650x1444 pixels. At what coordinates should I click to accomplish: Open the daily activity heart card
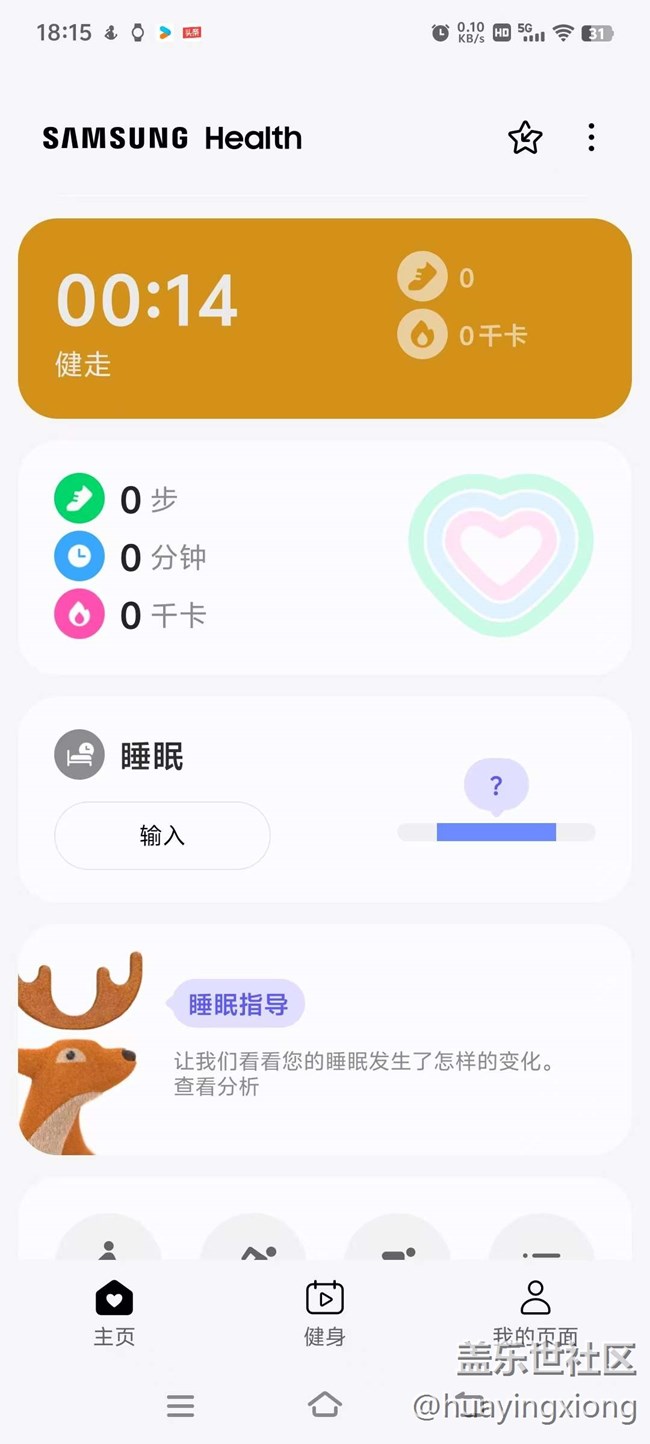tap(324, 557)
